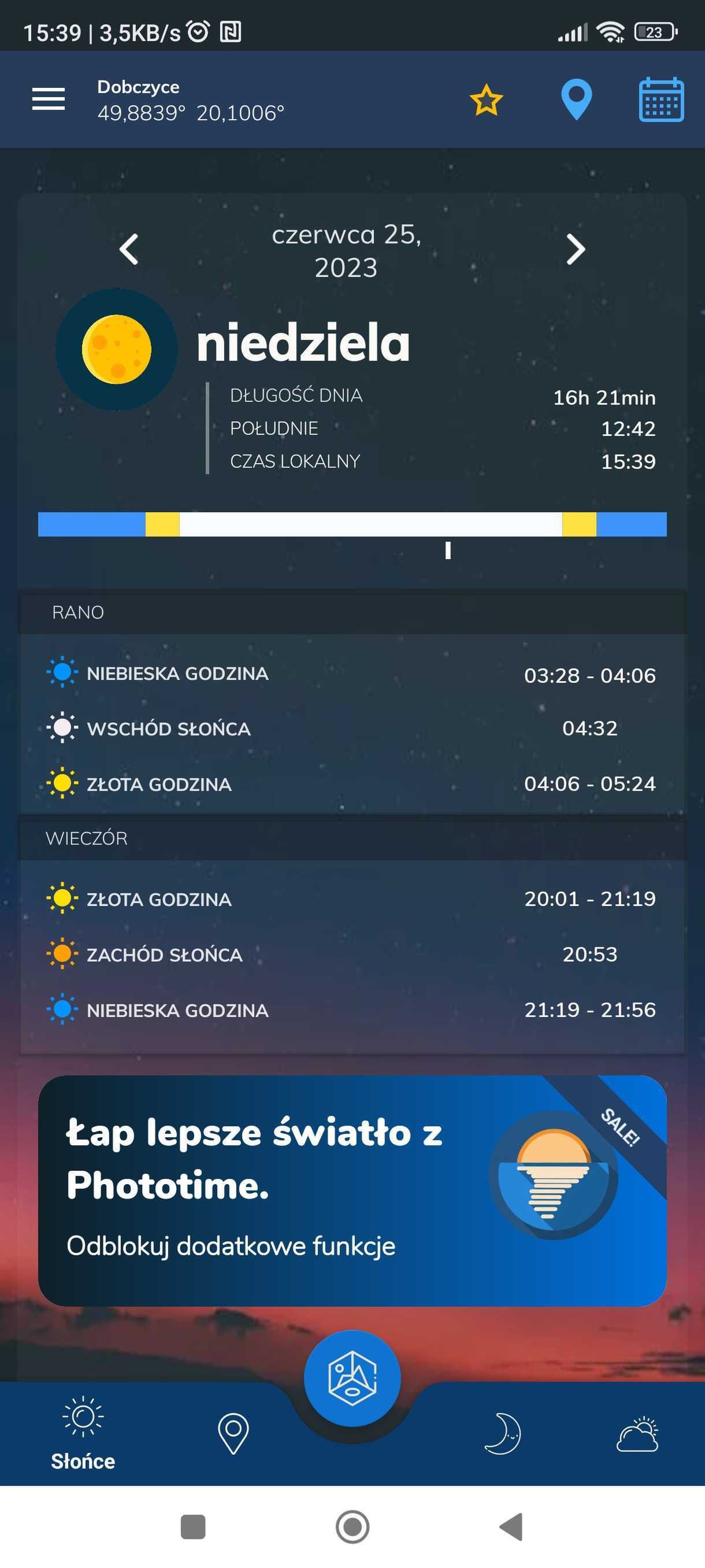Switch to the moon tab
Screen dimensions: 705x1568
(502, 1434)
